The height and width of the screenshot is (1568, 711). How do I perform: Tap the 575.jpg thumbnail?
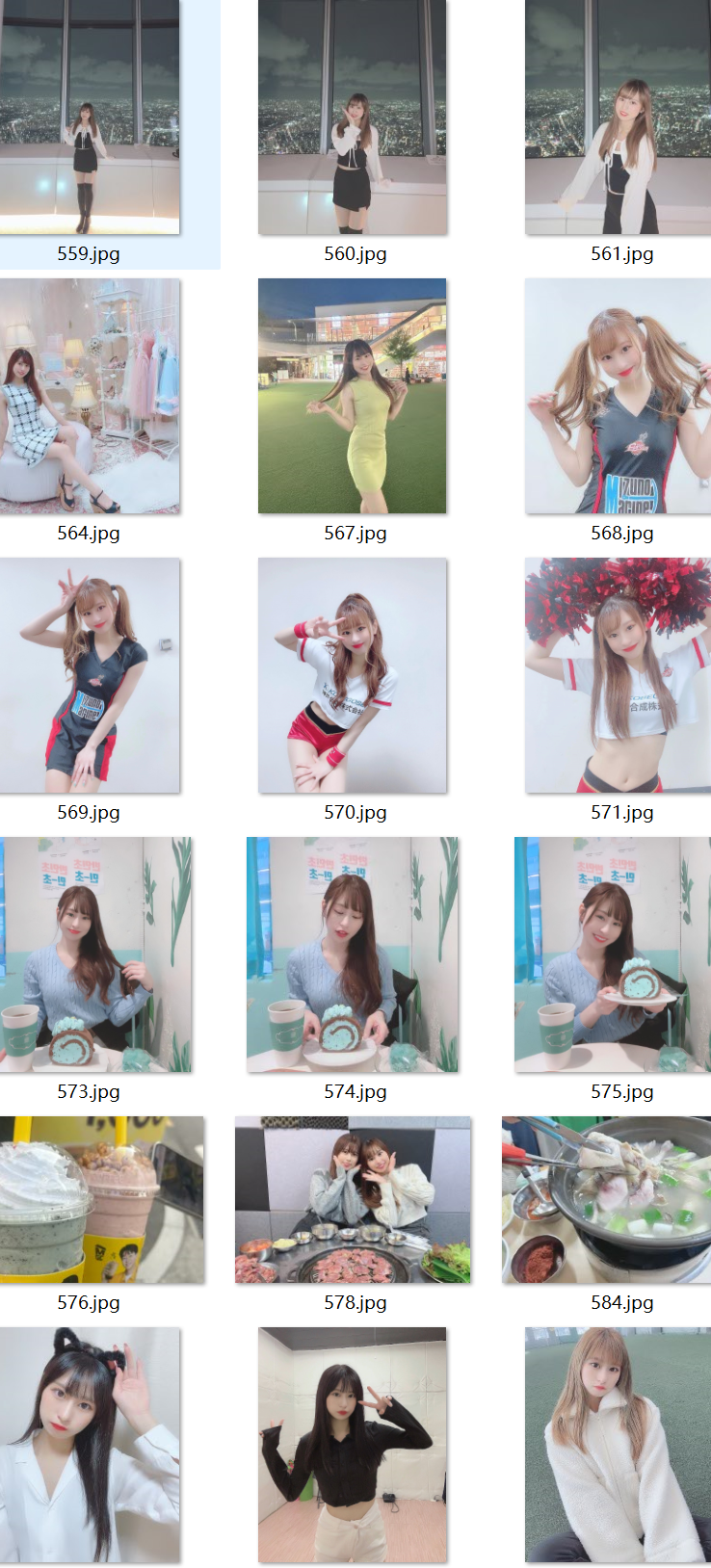[x=613, y=954]
